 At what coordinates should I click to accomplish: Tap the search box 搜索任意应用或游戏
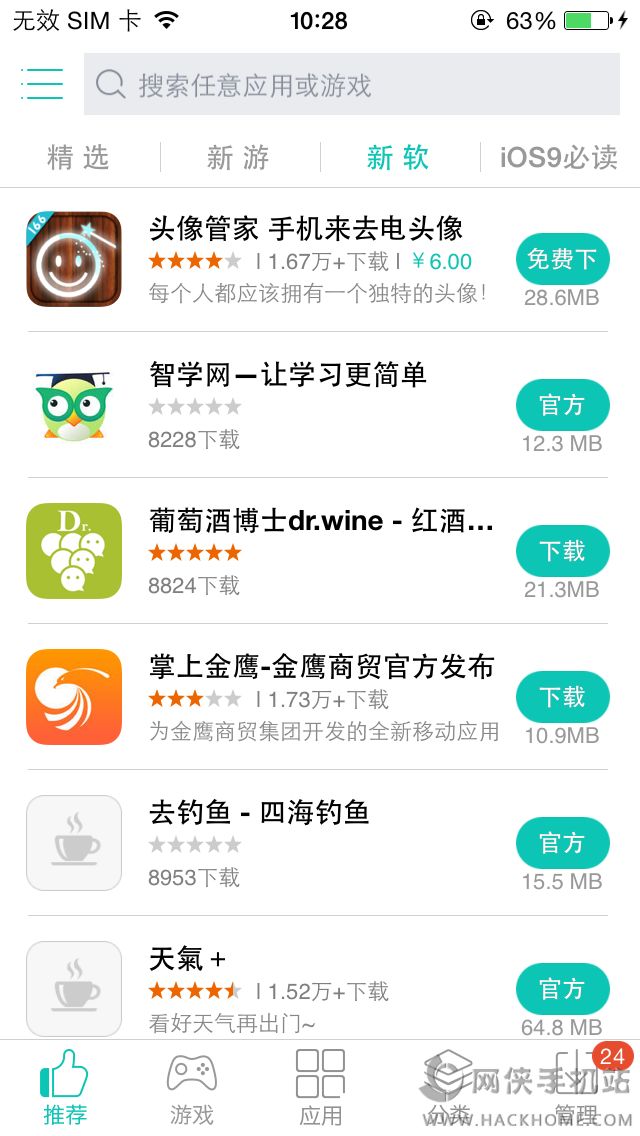click(351, 85)
